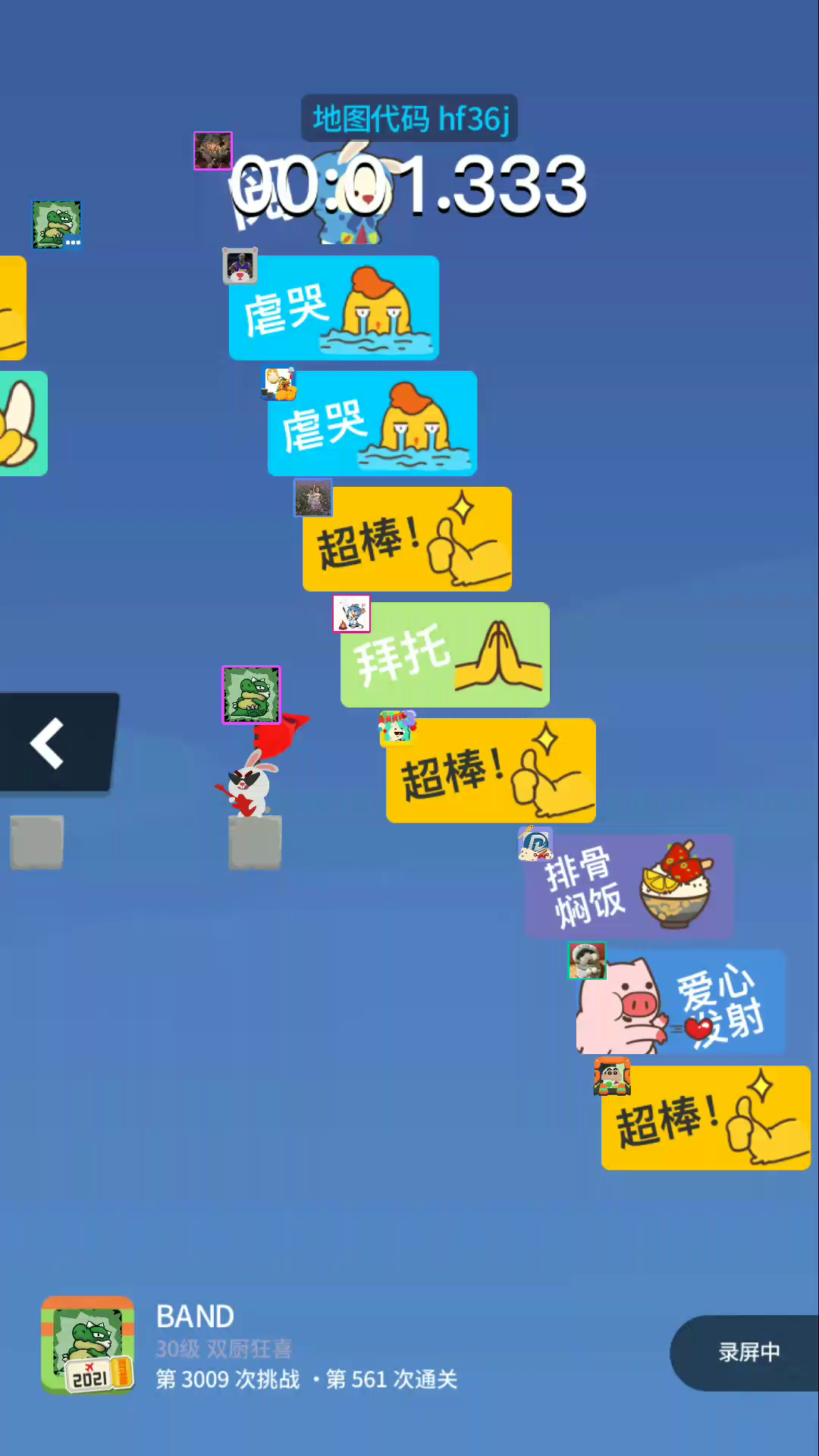Tap the 录屏中 recording button
This screenshot has height=1456, width=819.
(x=747, y=1352)
